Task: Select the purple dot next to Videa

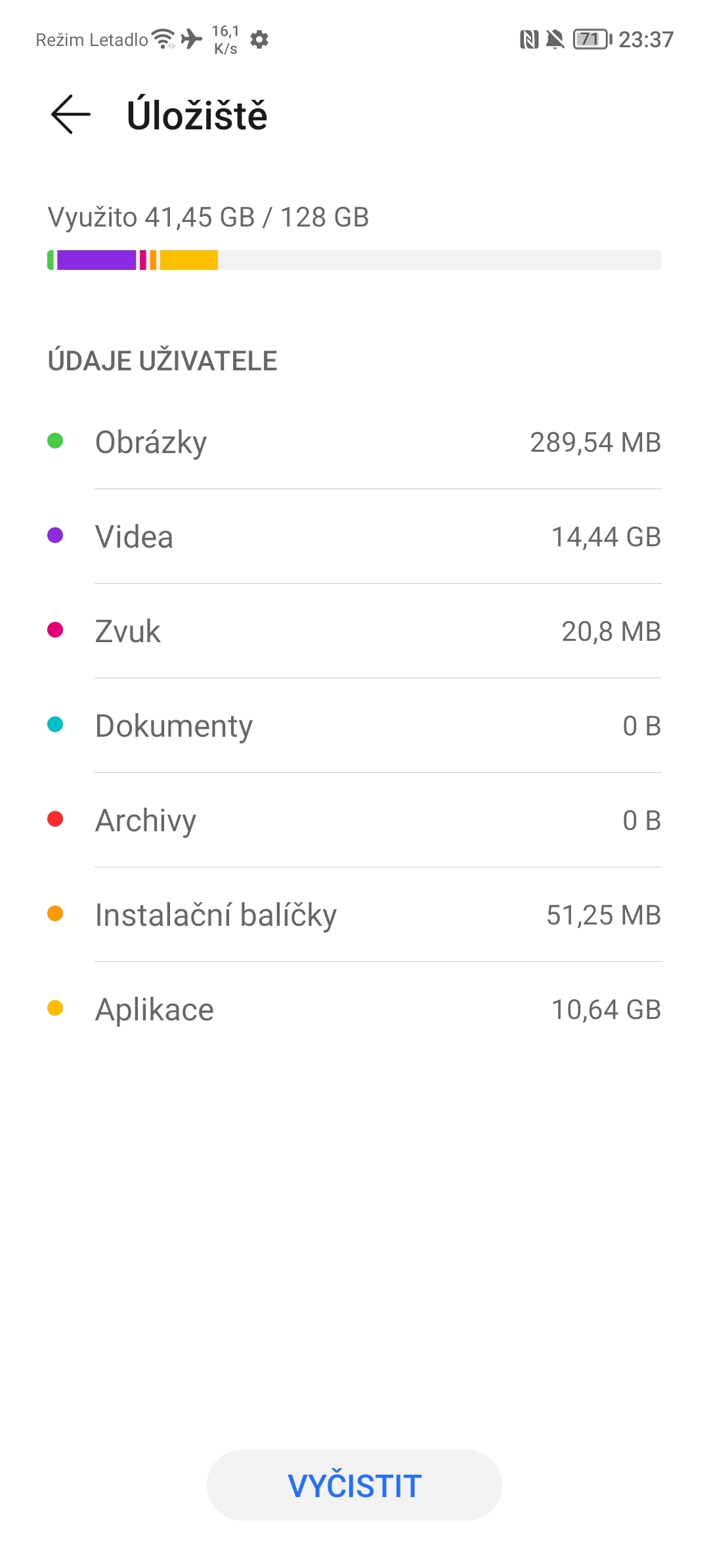Action: coord(56,536)
